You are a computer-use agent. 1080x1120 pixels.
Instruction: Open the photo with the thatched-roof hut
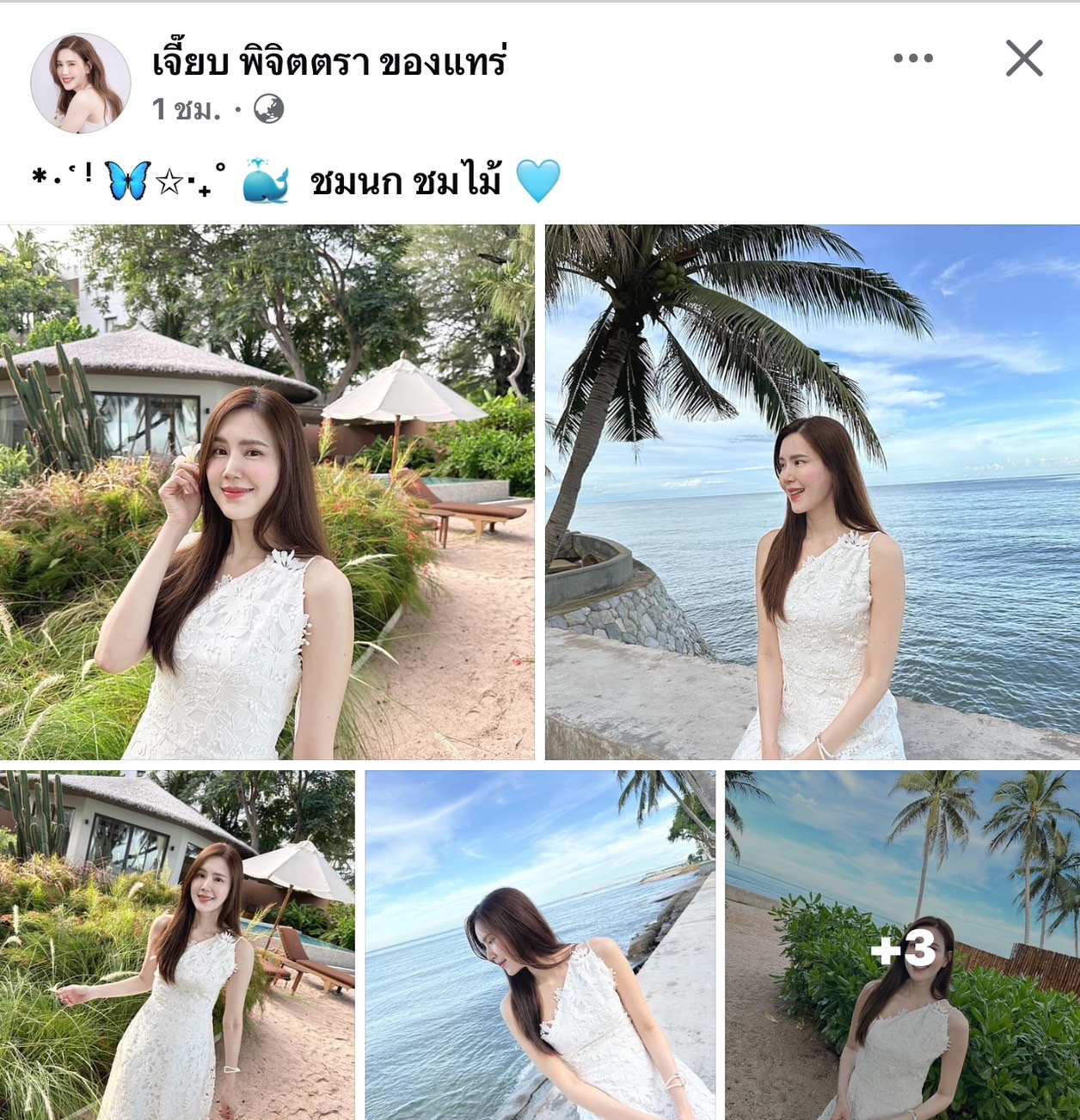click(x=267, y=492)
